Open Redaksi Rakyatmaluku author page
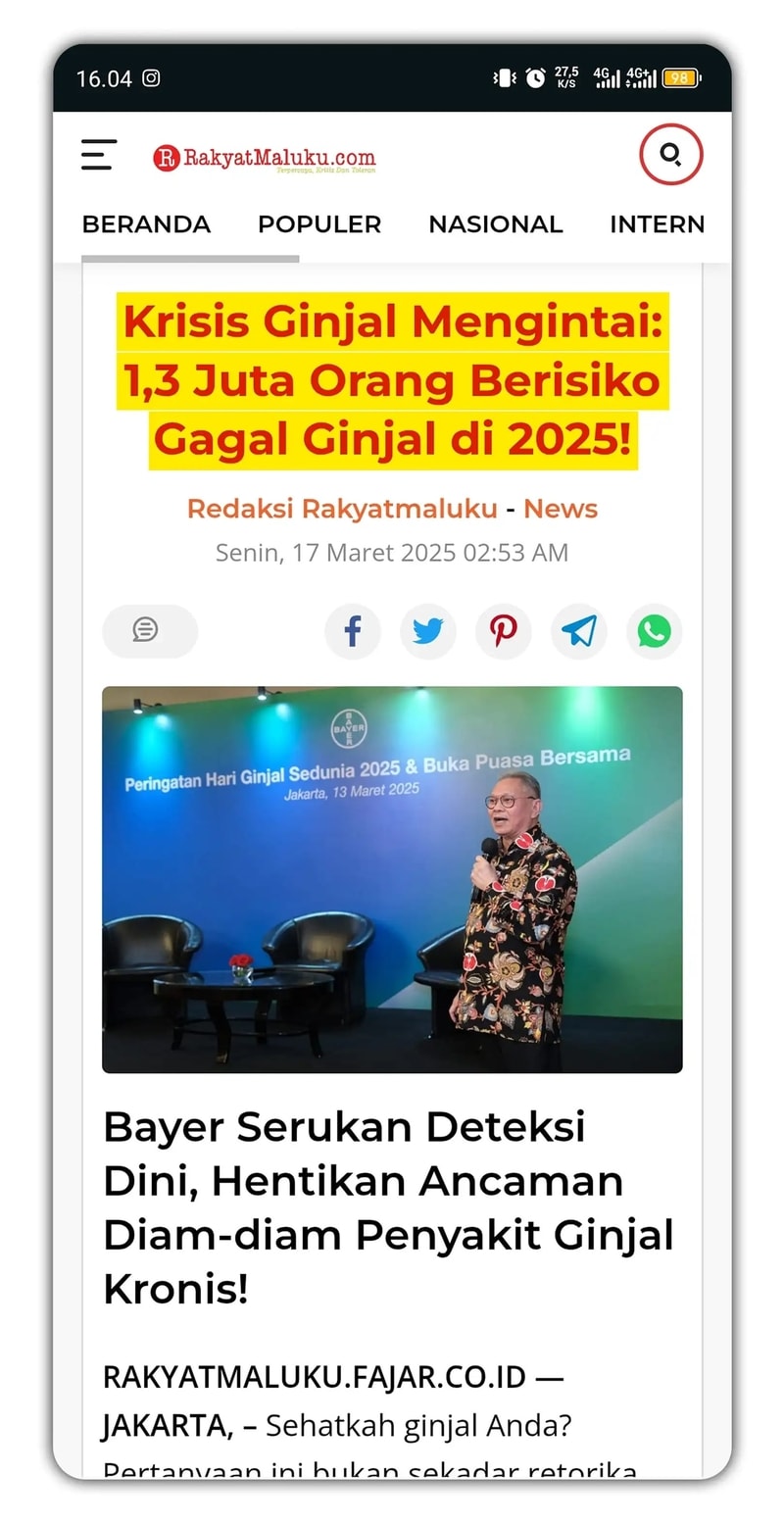784x1523 pixels. 342,509
